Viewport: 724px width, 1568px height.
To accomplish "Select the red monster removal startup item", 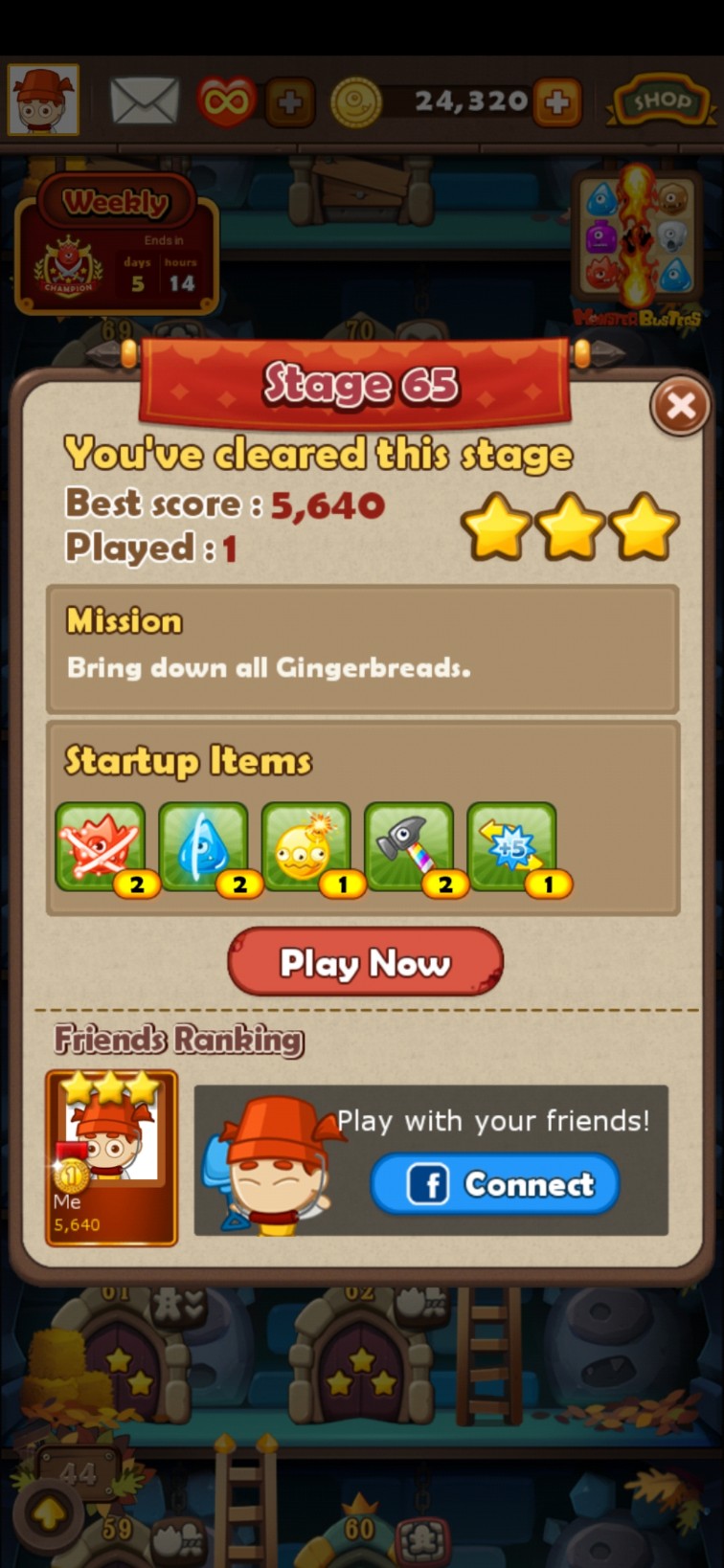I will pos(101,848).
